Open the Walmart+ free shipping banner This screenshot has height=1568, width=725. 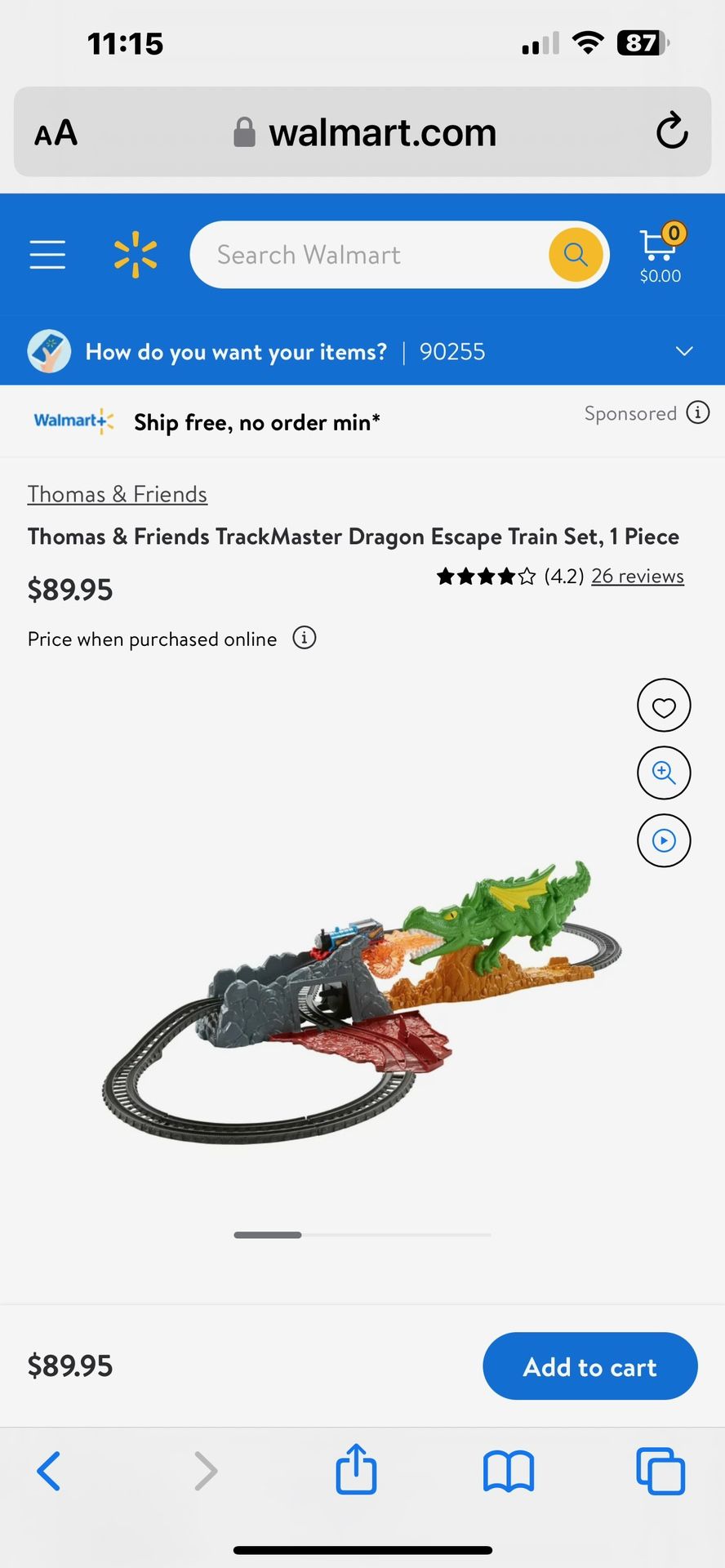[245, 422]
